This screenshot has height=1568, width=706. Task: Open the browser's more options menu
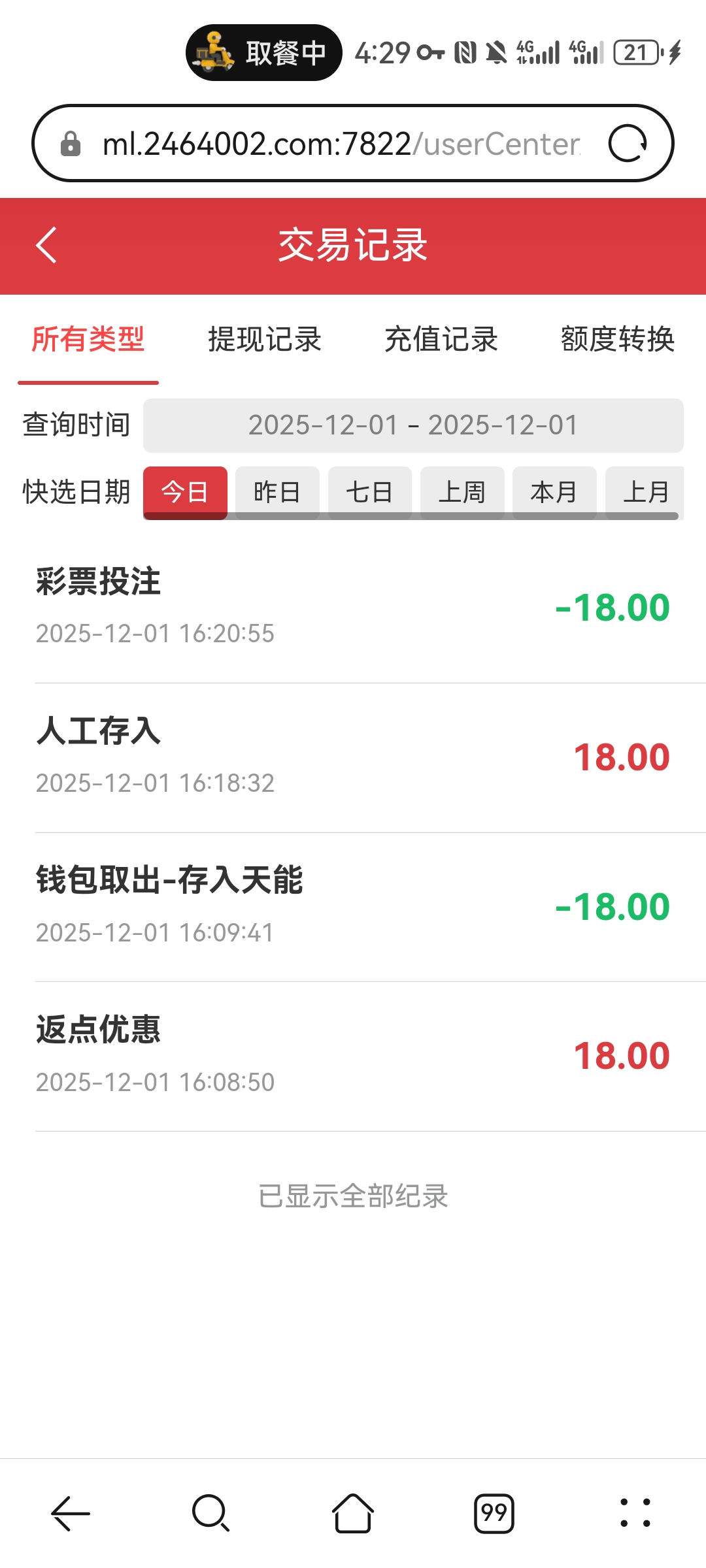tap(635, 1513)
